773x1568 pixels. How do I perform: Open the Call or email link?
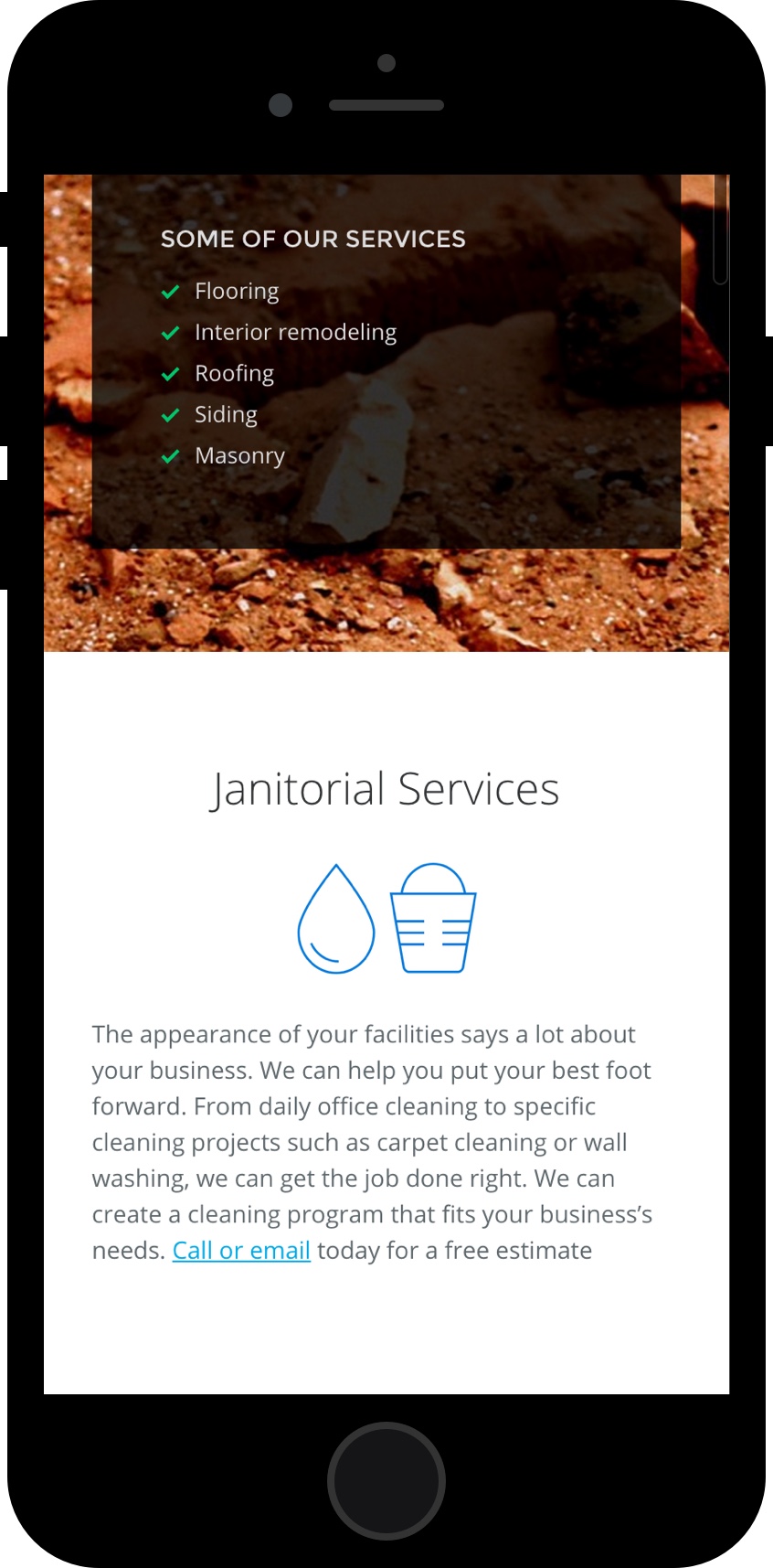pyautogui.click(x=241, y=1250)
